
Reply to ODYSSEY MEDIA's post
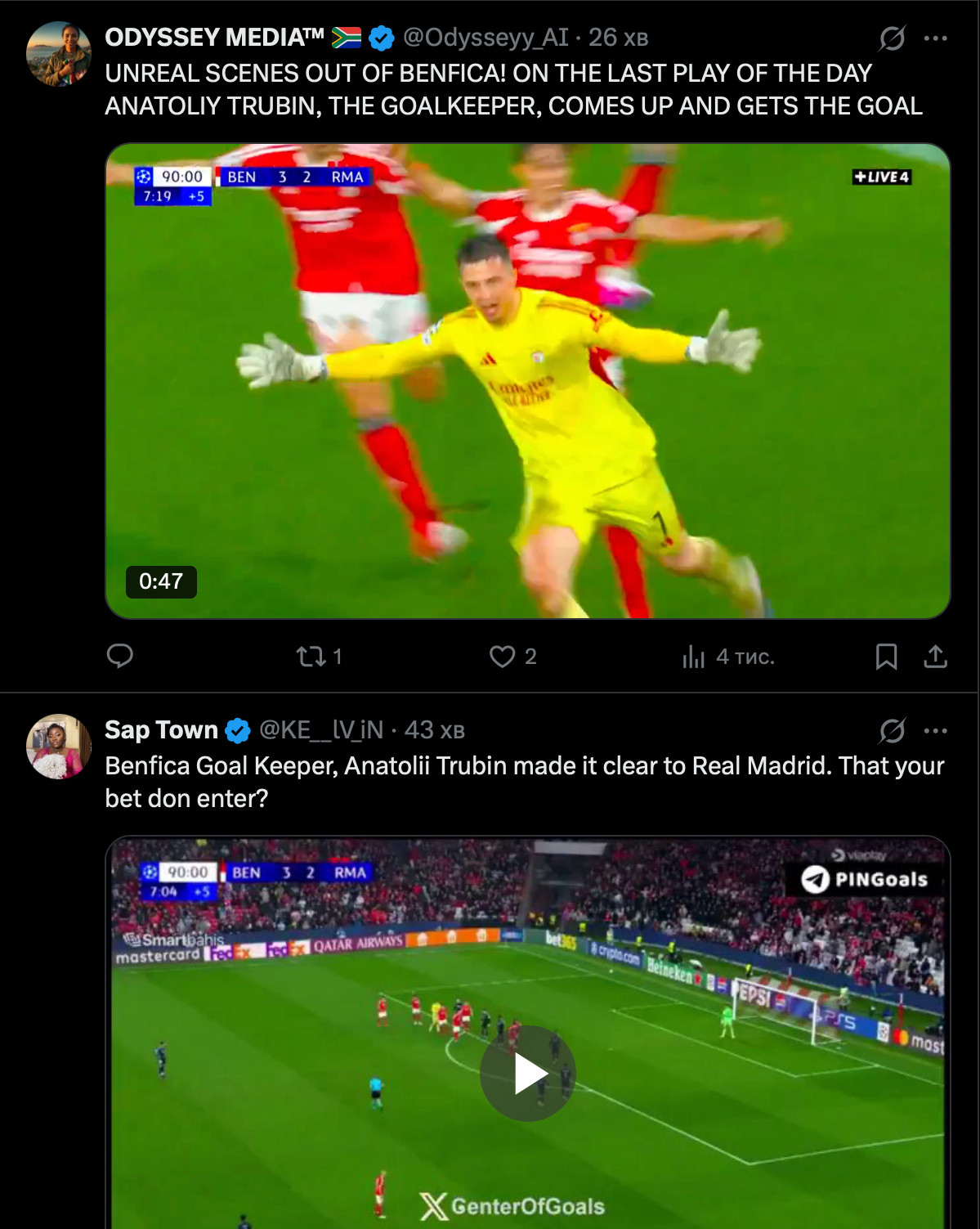point(120,656)
